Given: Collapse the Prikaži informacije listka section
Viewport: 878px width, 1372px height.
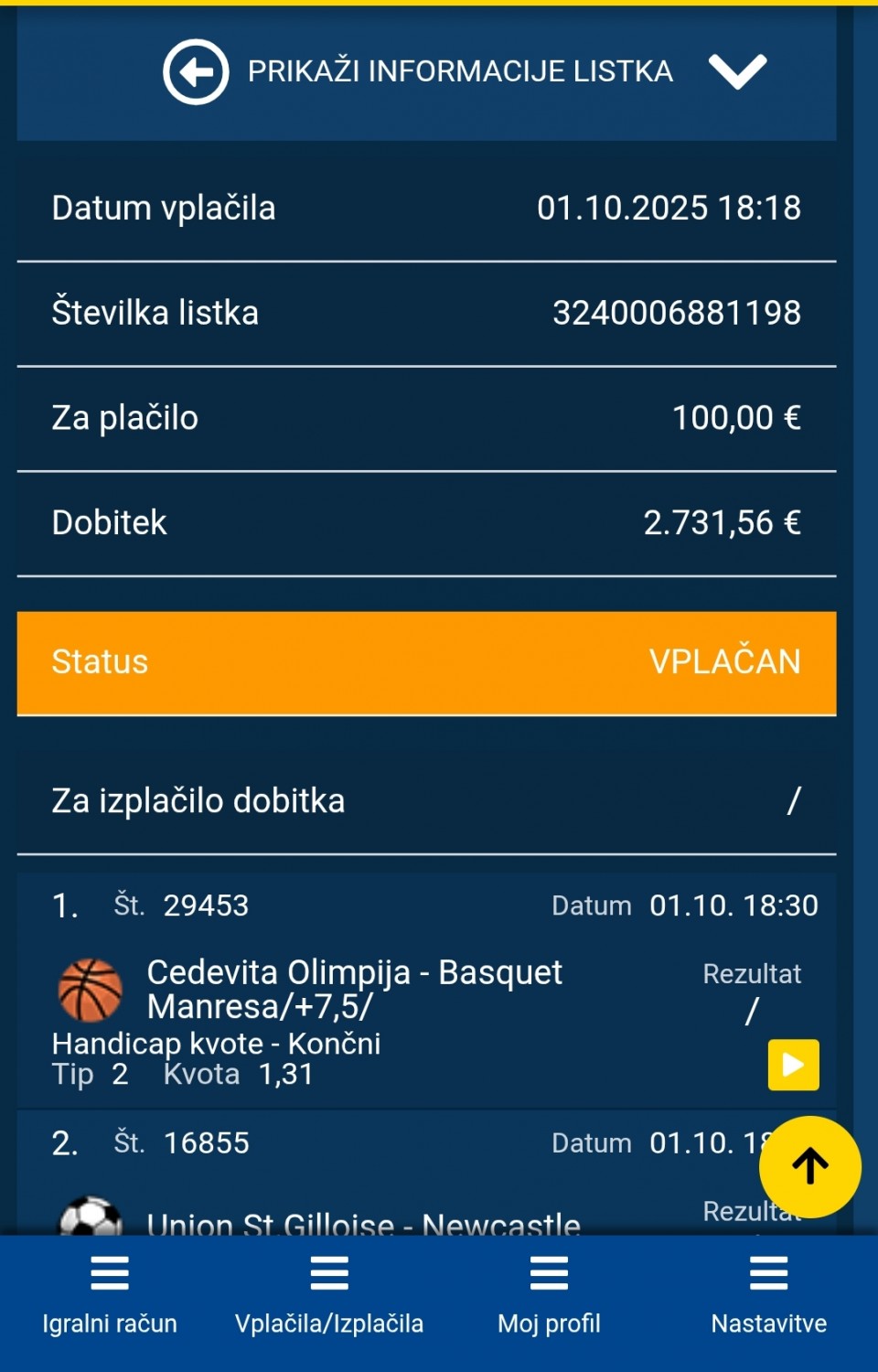Looking at the screenshot, I should (x=737, y=71).
